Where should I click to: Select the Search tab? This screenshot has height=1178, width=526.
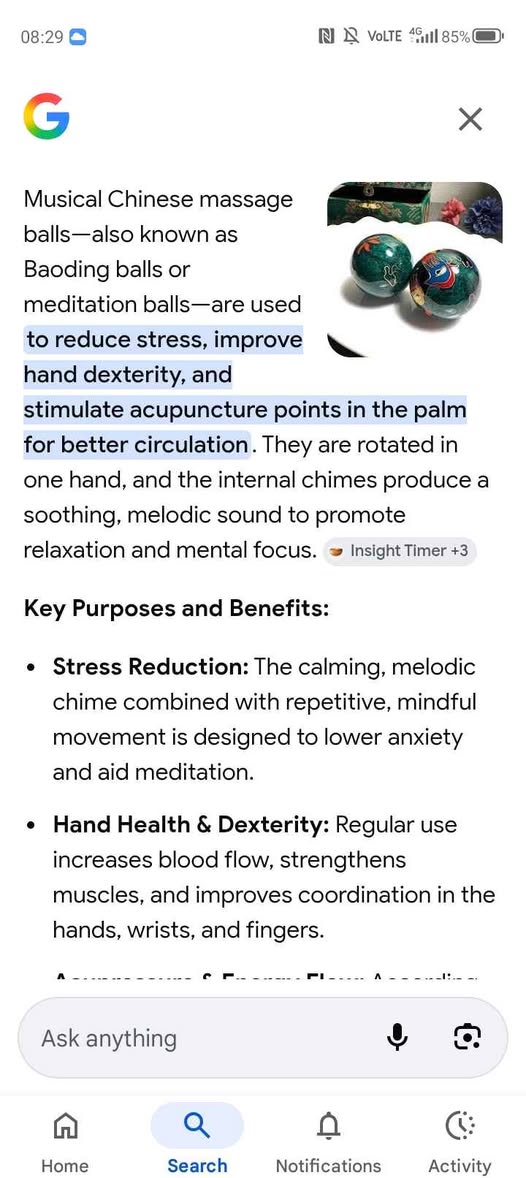[x=197, y=1142]
